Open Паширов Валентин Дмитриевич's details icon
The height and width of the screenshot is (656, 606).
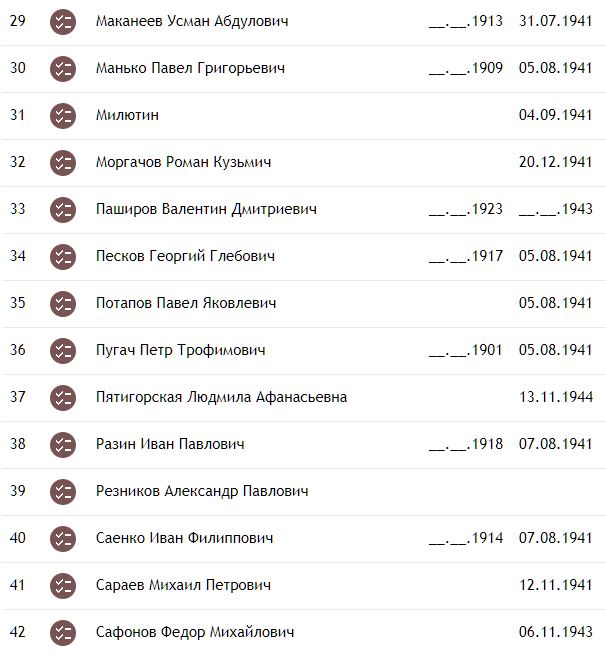[x=63, y=209]
